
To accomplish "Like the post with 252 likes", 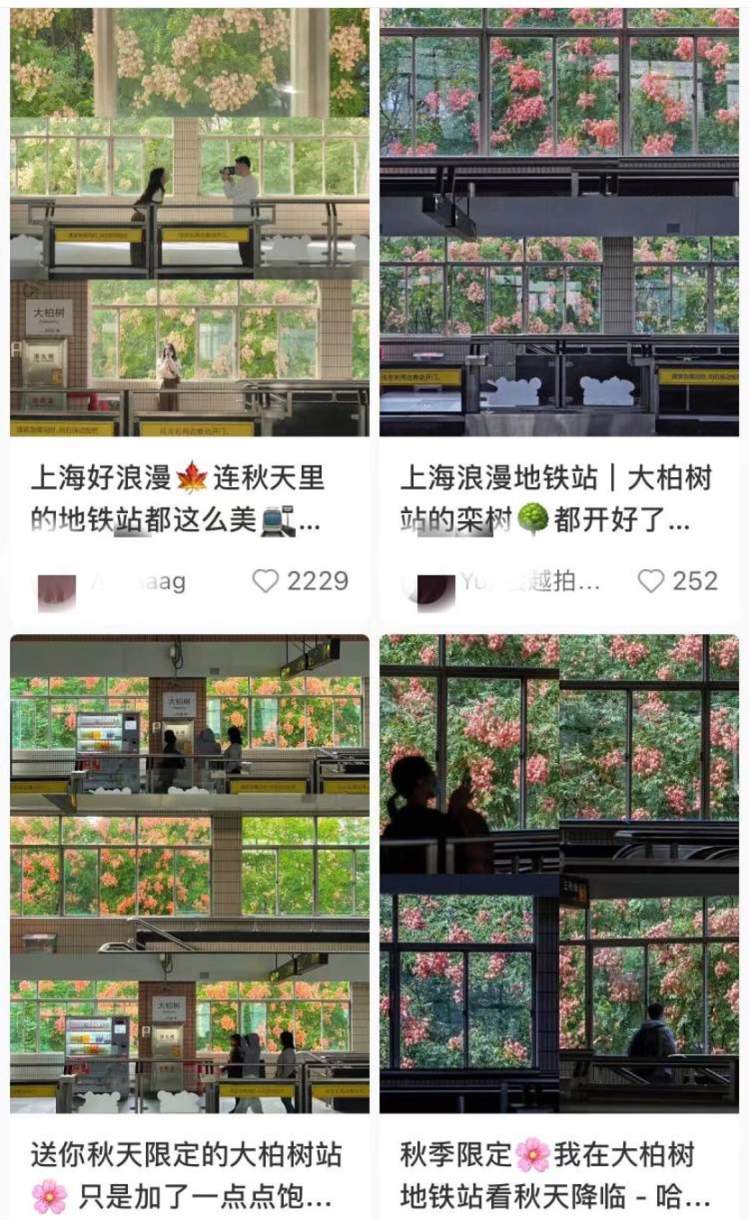I will pyautogui.click(x=651, y=581).
